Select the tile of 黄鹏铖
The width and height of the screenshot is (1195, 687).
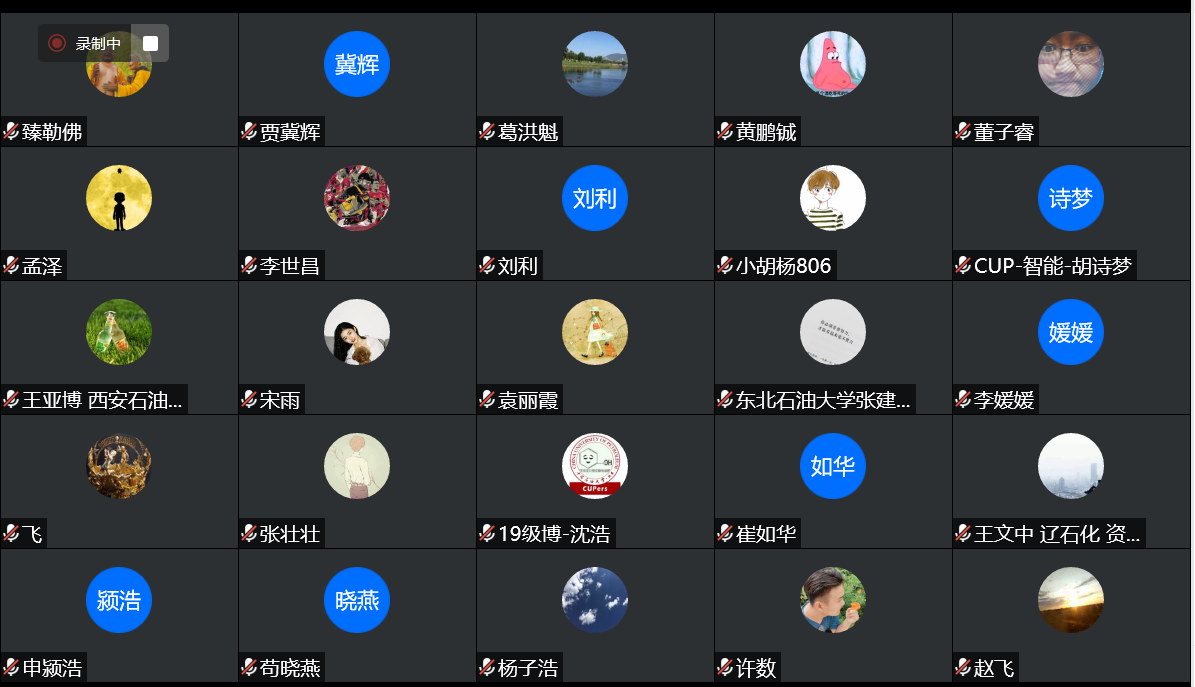[833, 80]
